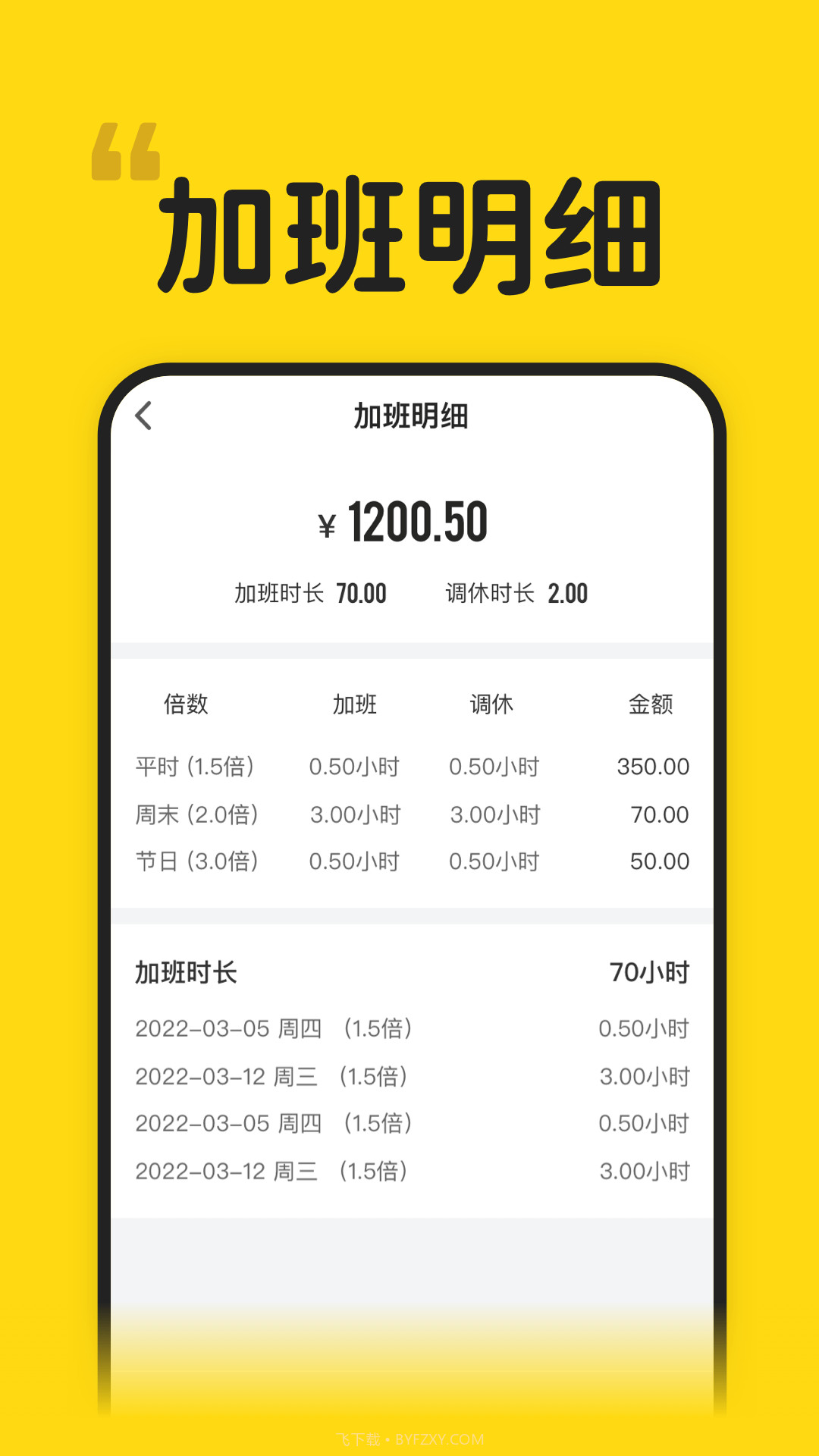Tap the ¥1200.50 total amount
Screen dimensions: 819x1456
[409, 520]
